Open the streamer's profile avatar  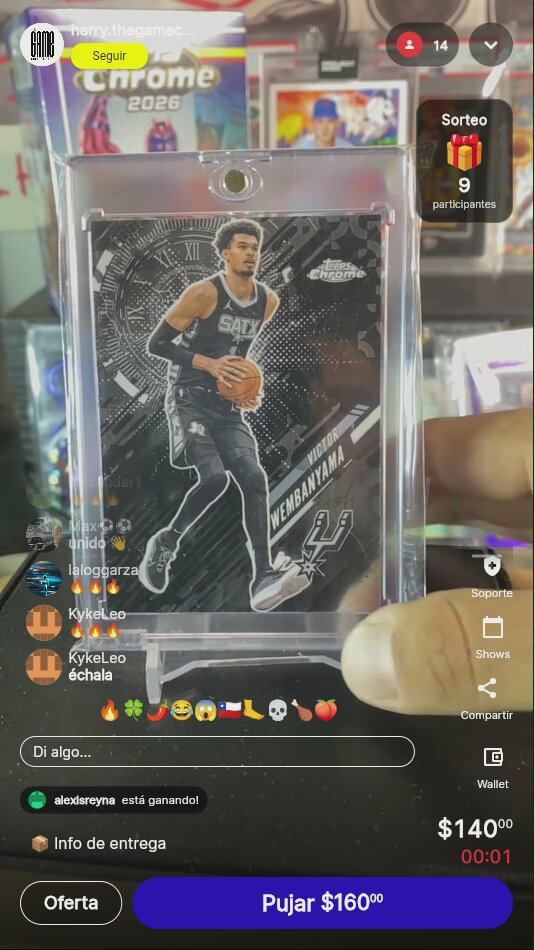click(x=42, y=44)
